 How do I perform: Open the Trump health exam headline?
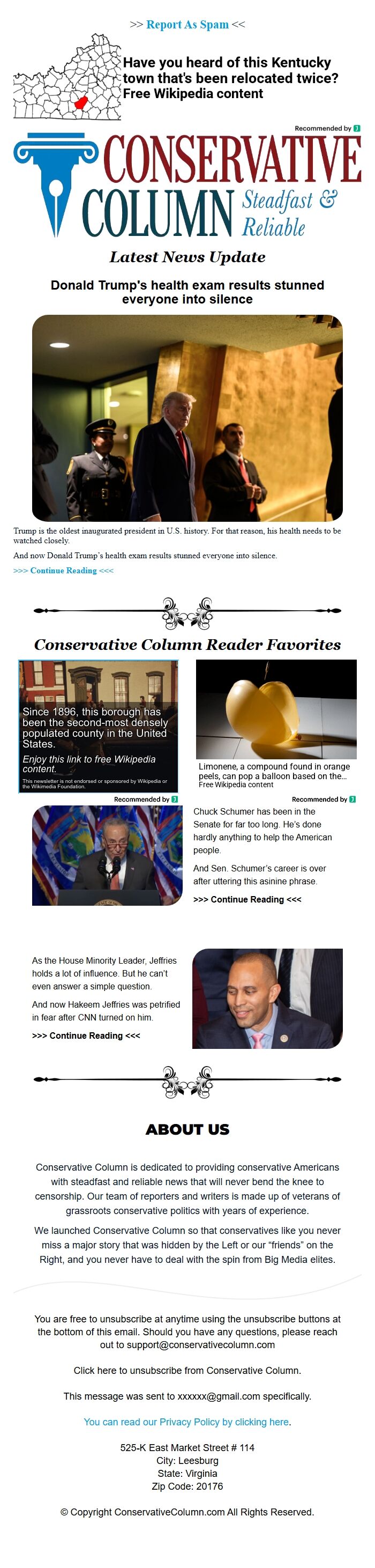click(187, 292)
